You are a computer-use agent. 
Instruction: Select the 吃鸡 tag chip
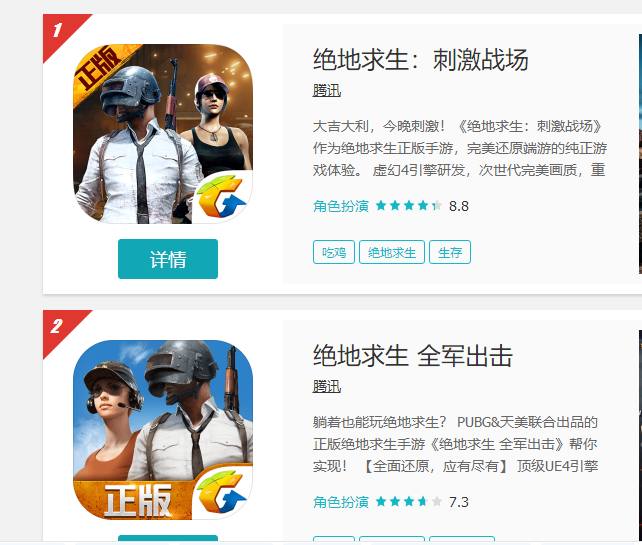coord(333,252)
